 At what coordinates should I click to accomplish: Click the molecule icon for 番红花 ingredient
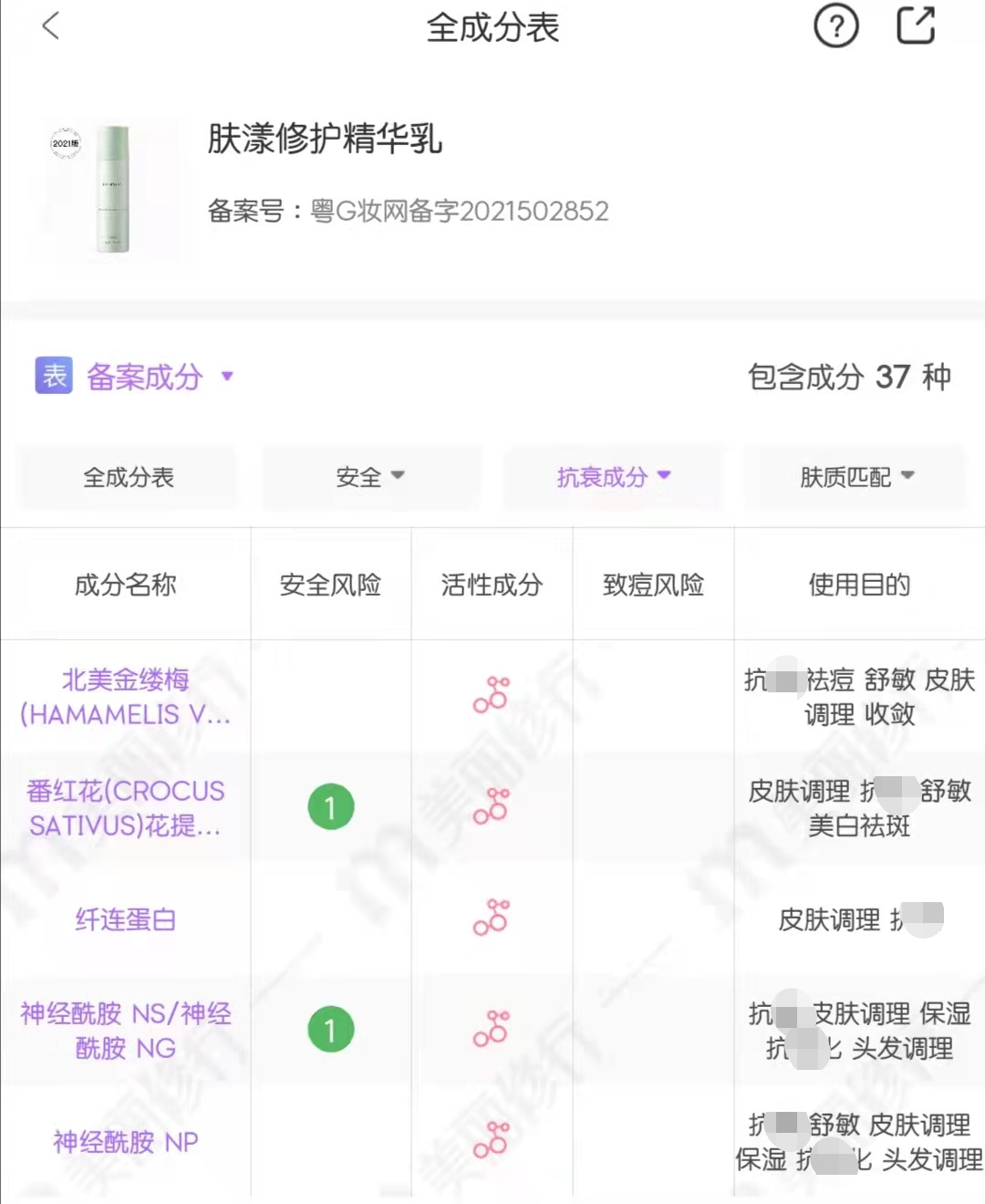coord(491,807)
